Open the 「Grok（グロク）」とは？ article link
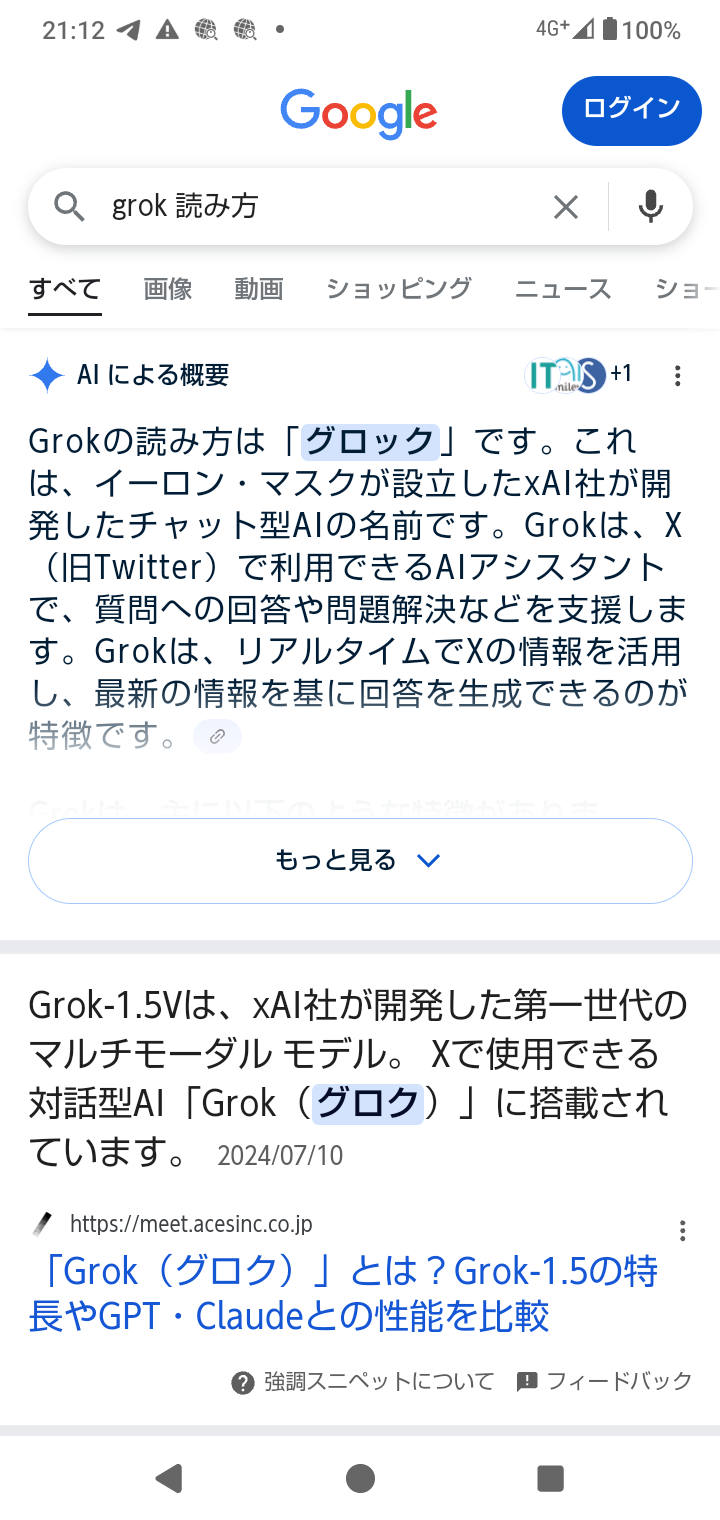Image resolution: width=720 pixels, height=1520 pixels. (343, 1294)
